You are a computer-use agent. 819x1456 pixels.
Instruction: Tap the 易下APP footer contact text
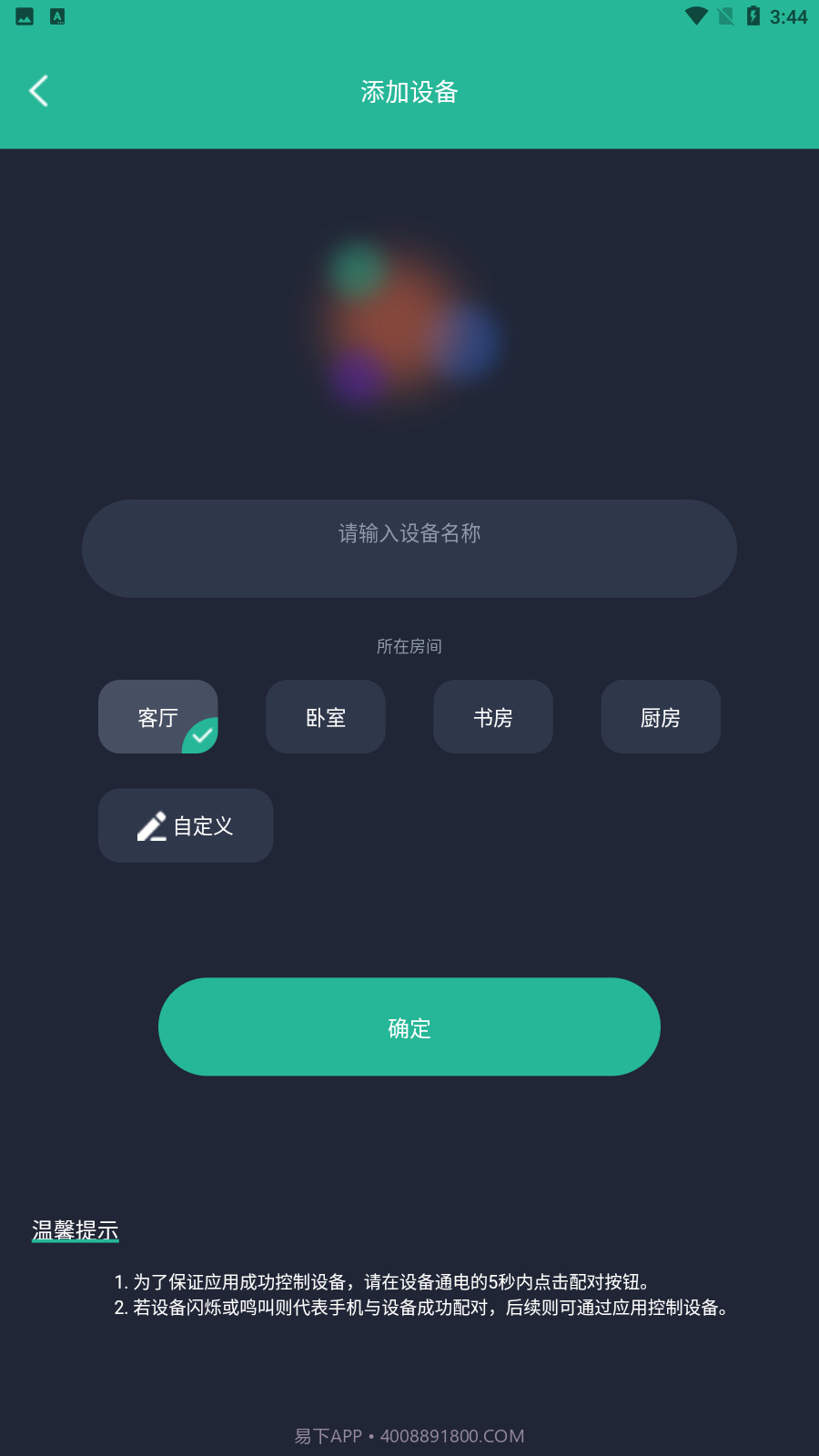click(409, 1435)
